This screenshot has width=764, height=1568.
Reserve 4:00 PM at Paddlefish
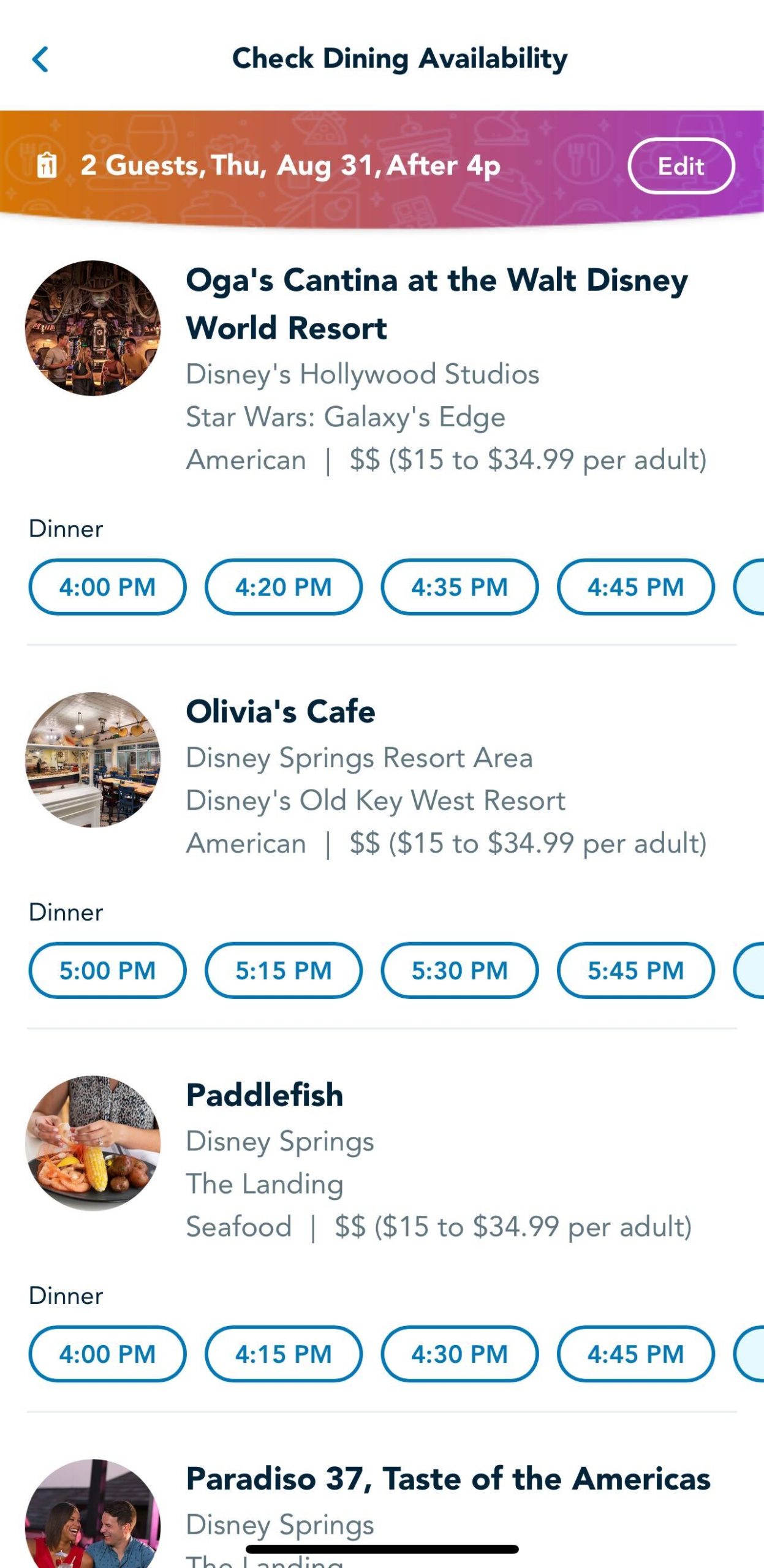(107, 1354)
